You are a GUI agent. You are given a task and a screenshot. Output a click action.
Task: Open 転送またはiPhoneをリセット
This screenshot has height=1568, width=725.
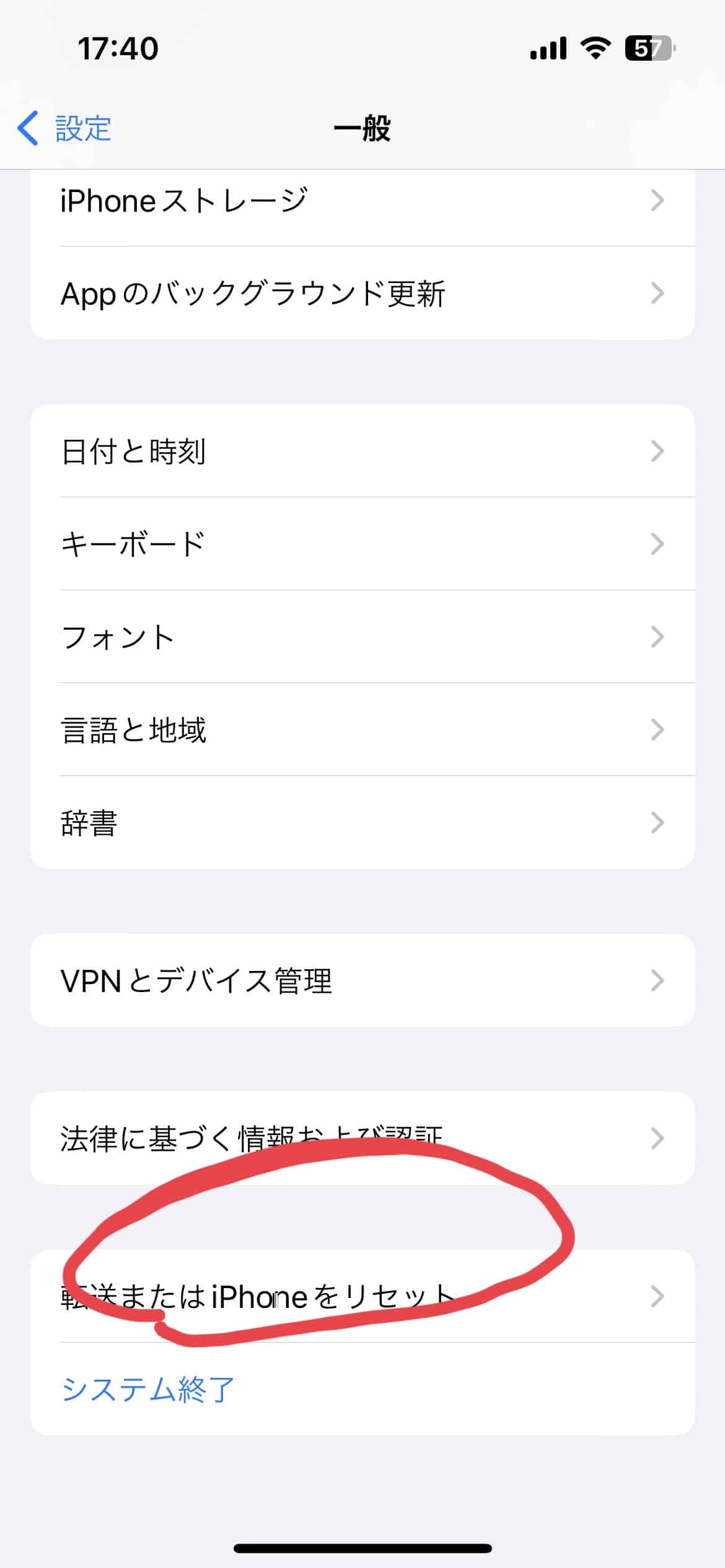coord(362,1296)
